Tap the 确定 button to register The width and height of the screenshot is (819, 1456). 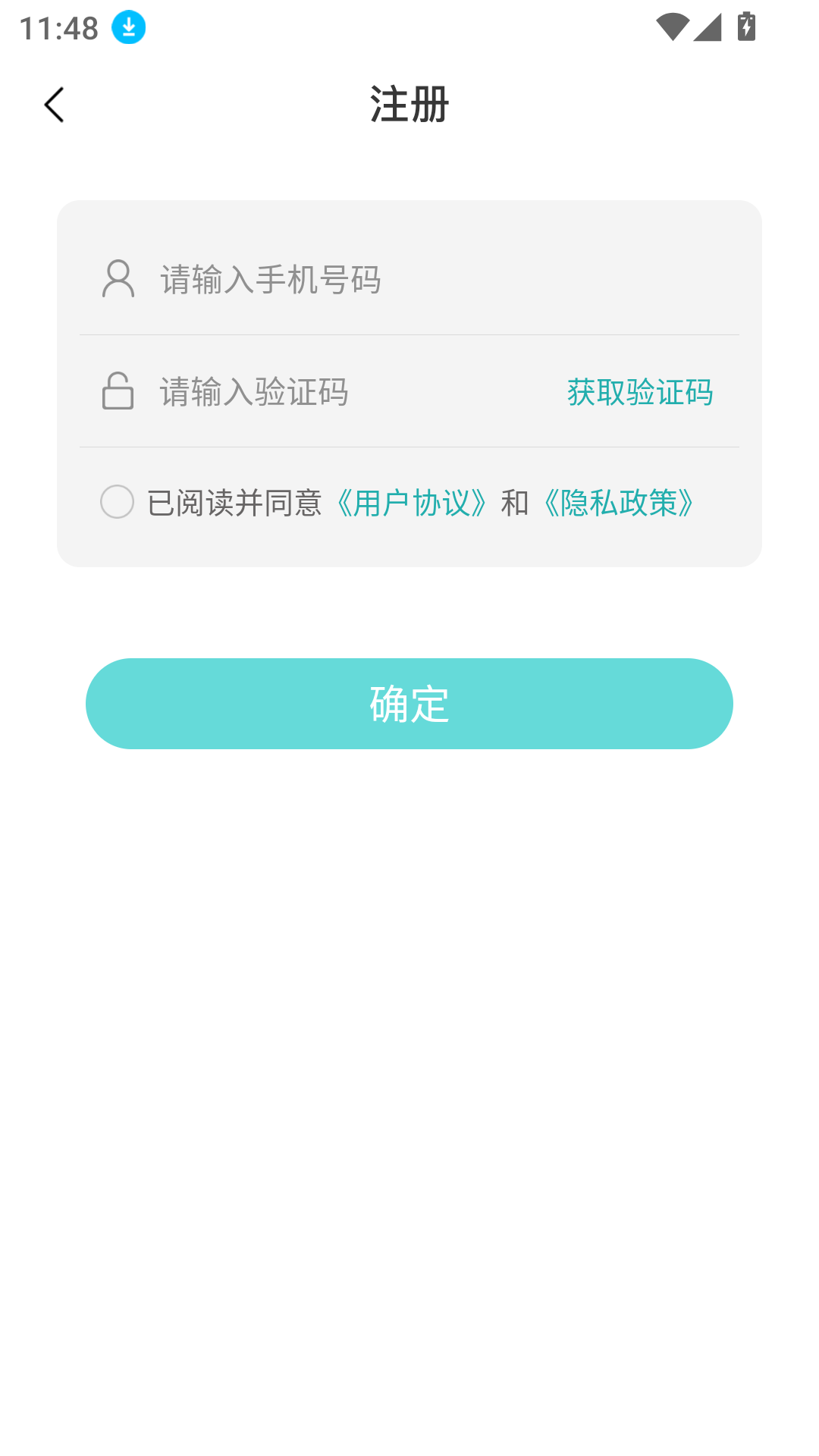click(x=409, y=704)
